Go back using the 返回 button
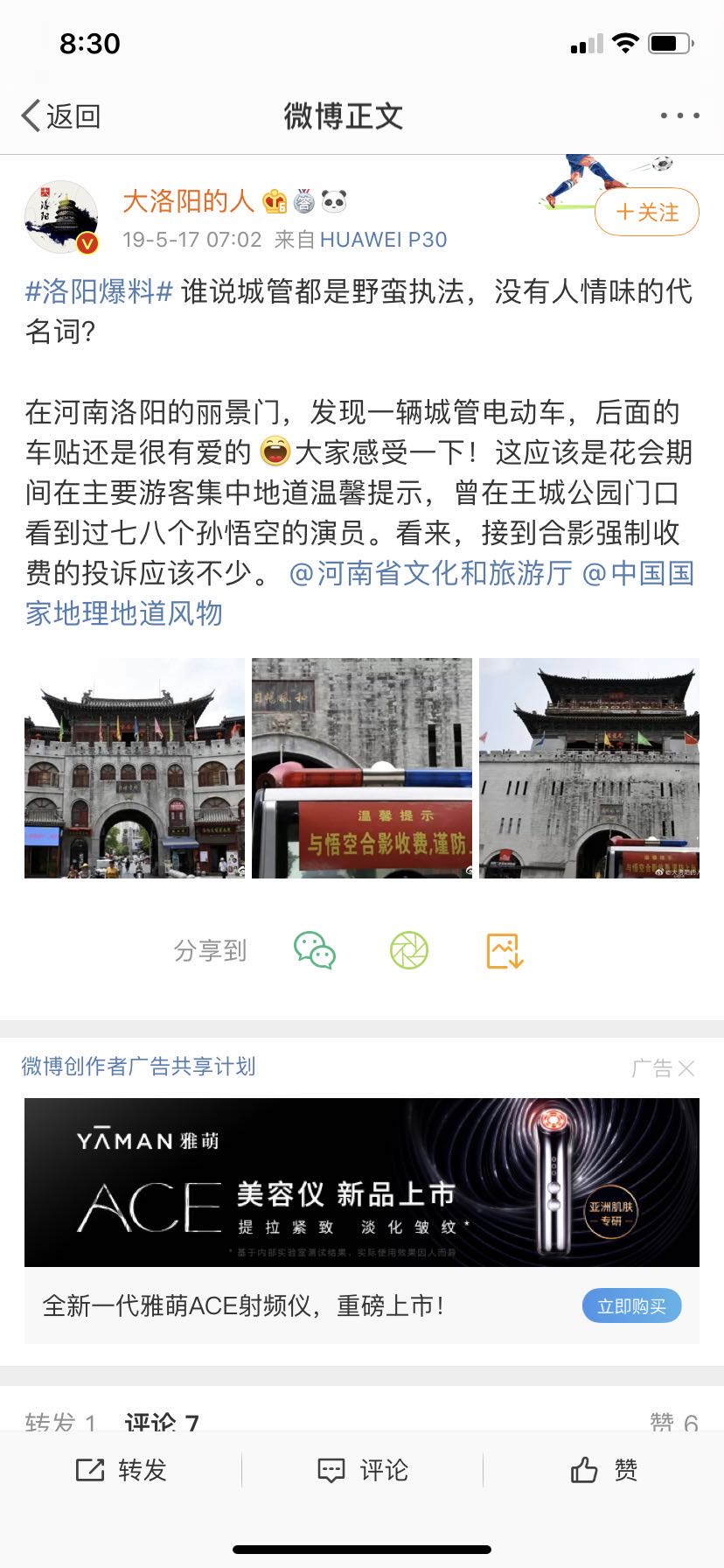The height and width of the screenshot is (1568, 724). click(x=61, y=115)
